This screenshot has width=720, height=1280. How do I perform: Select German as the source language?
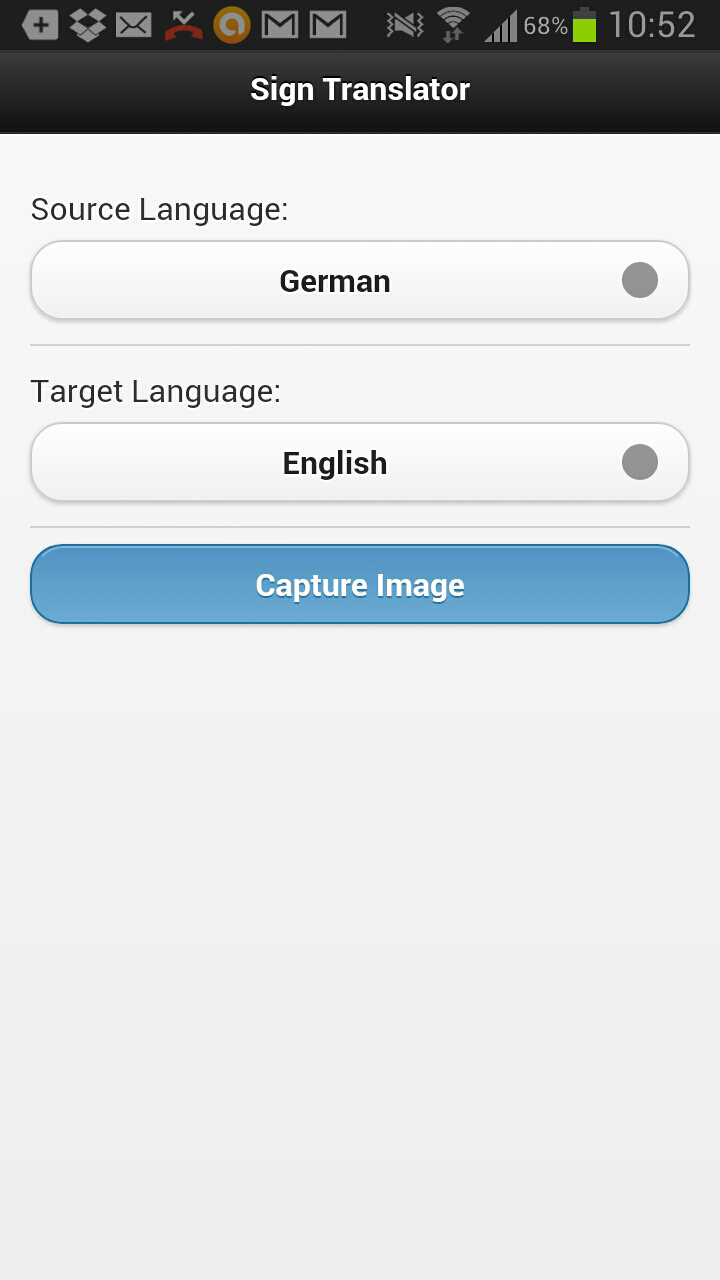tap(335, 280)
